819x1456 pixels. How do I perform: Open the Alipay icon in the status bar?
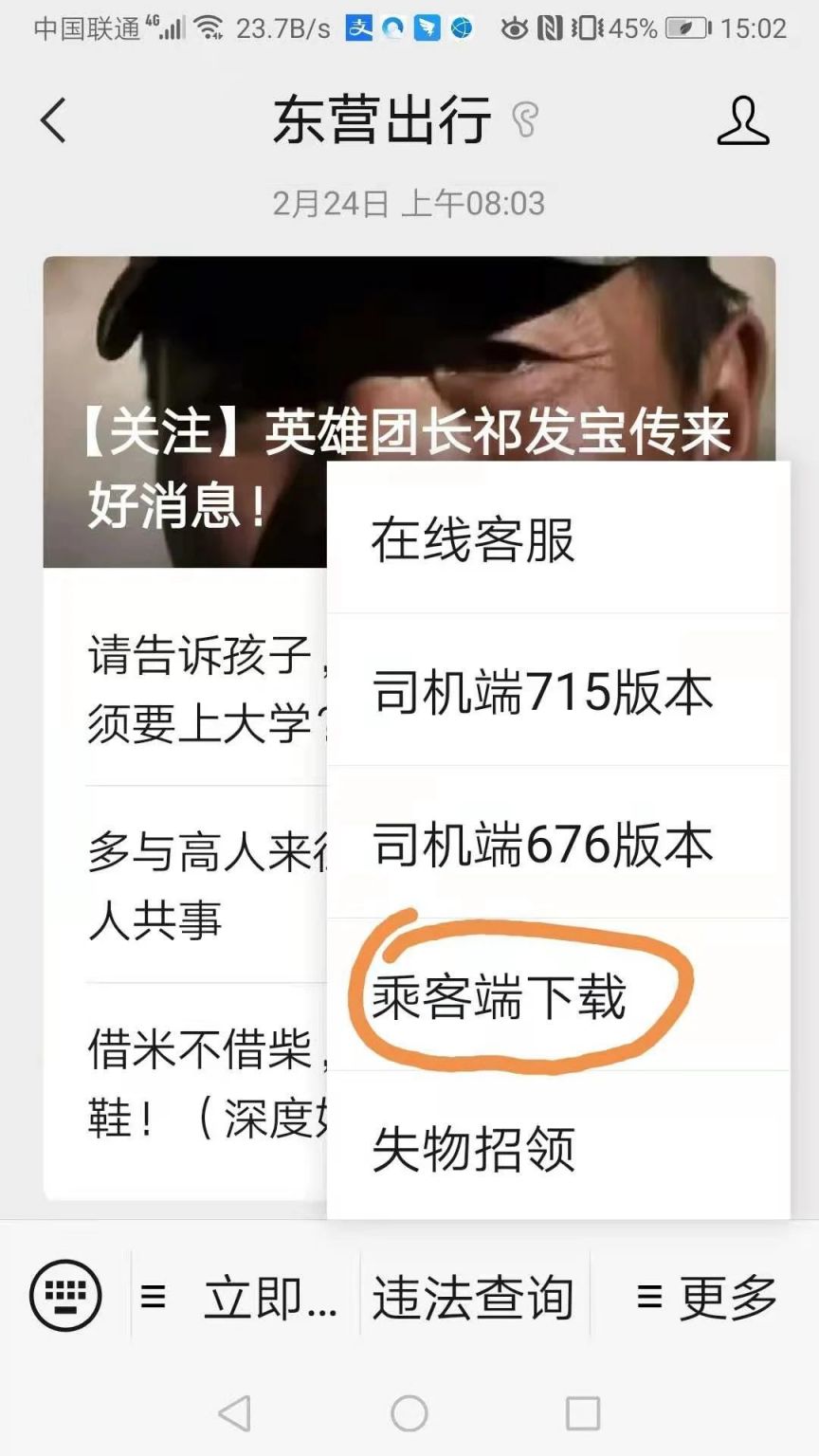click(x=358, y=29)
